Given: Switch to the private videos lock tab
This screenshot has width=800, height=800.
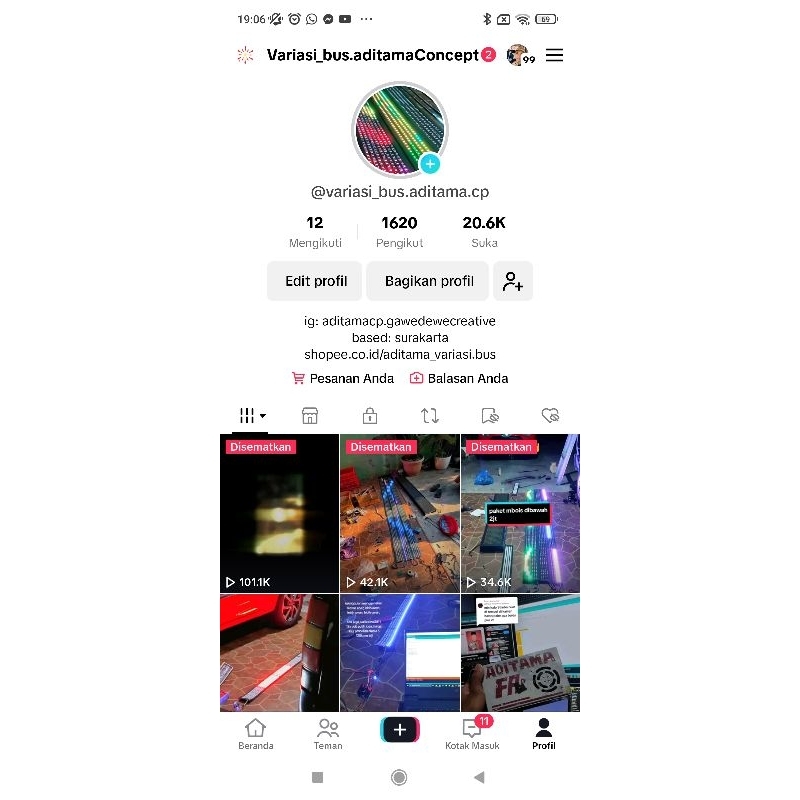Looking at the screenshot, I should pyautogui.click(x=370, y=416).
